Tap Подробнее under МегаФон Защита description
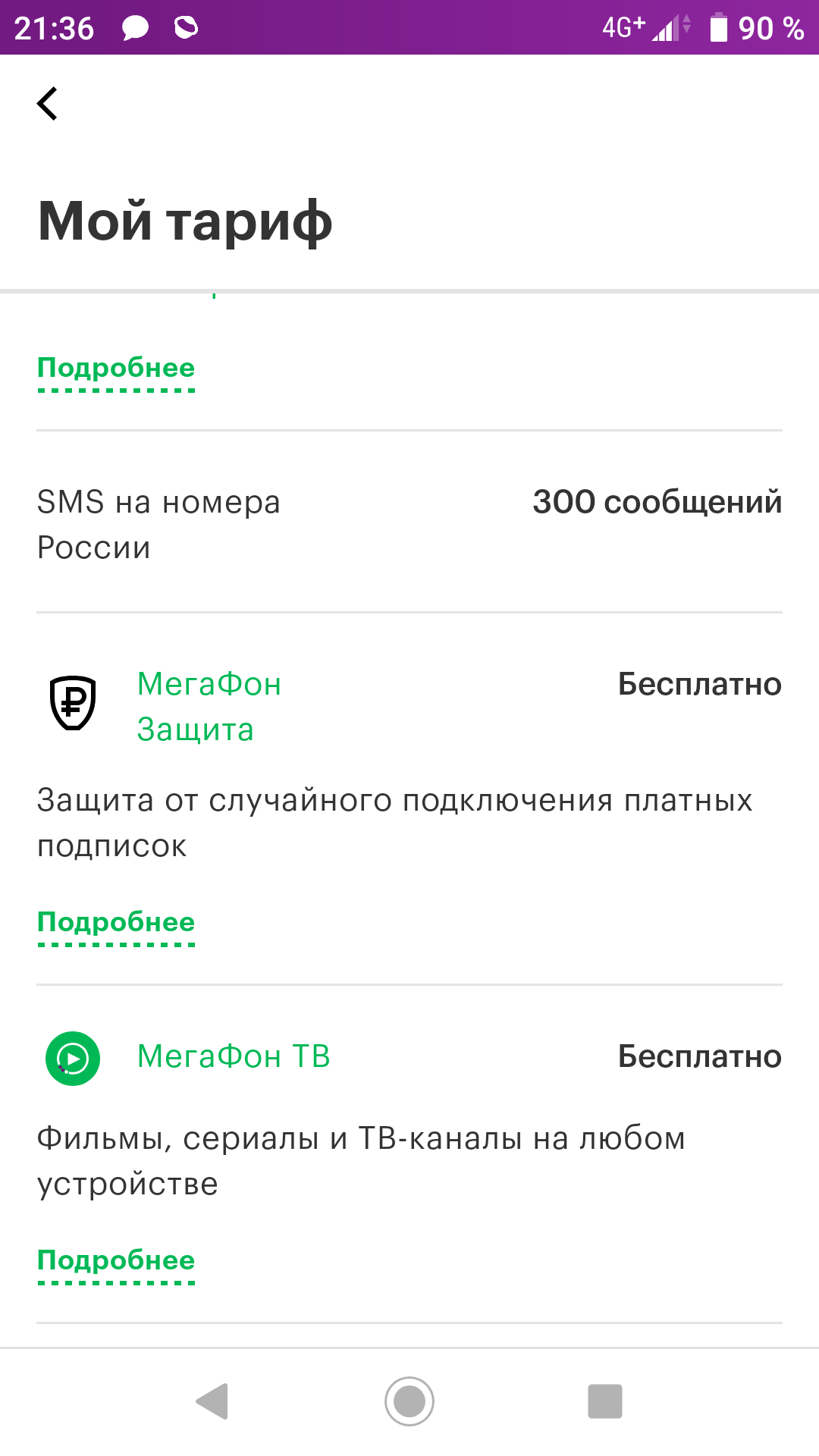The width and height of the screenshot is (819, 1456). pyautogui.click(x=116, y=923)
